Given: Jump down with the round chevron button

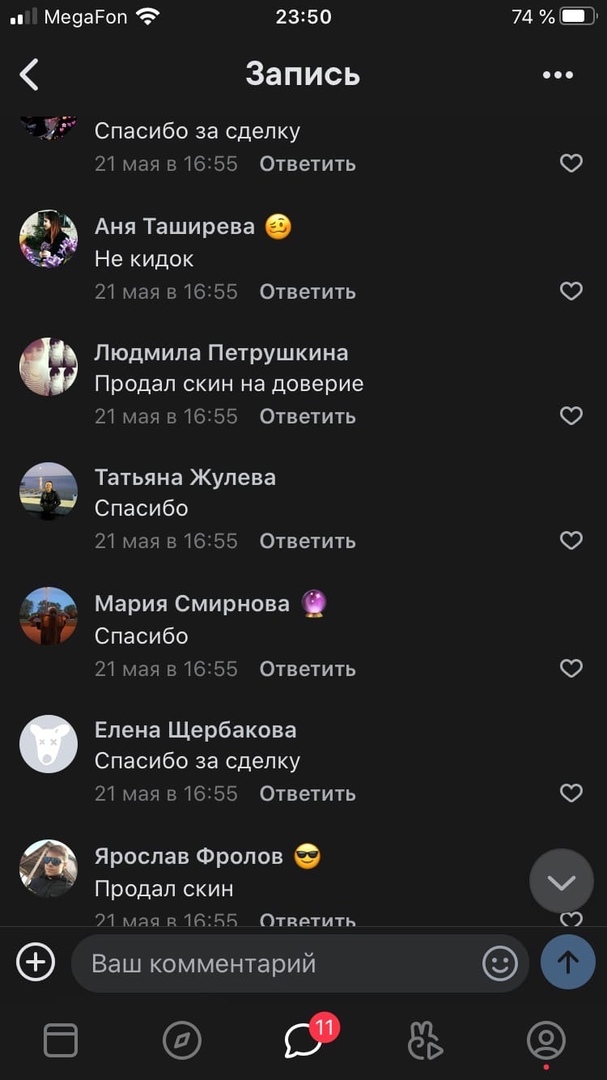Looking at the screenshot, I should [x=561, y=881].
